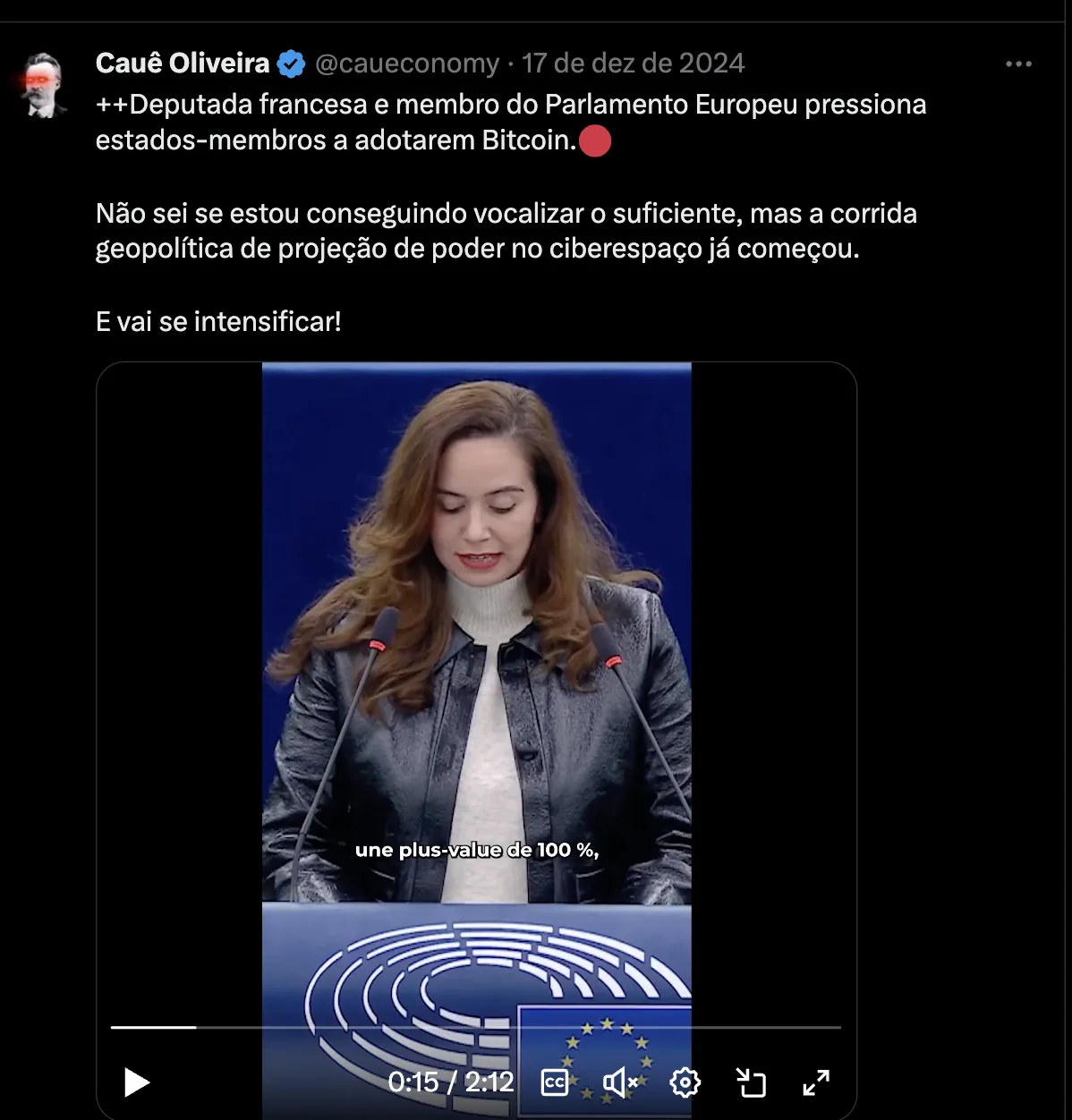Switch video to picture-in-picture mode
Screen dimensions: 1072x1120
click(751, 1082)
